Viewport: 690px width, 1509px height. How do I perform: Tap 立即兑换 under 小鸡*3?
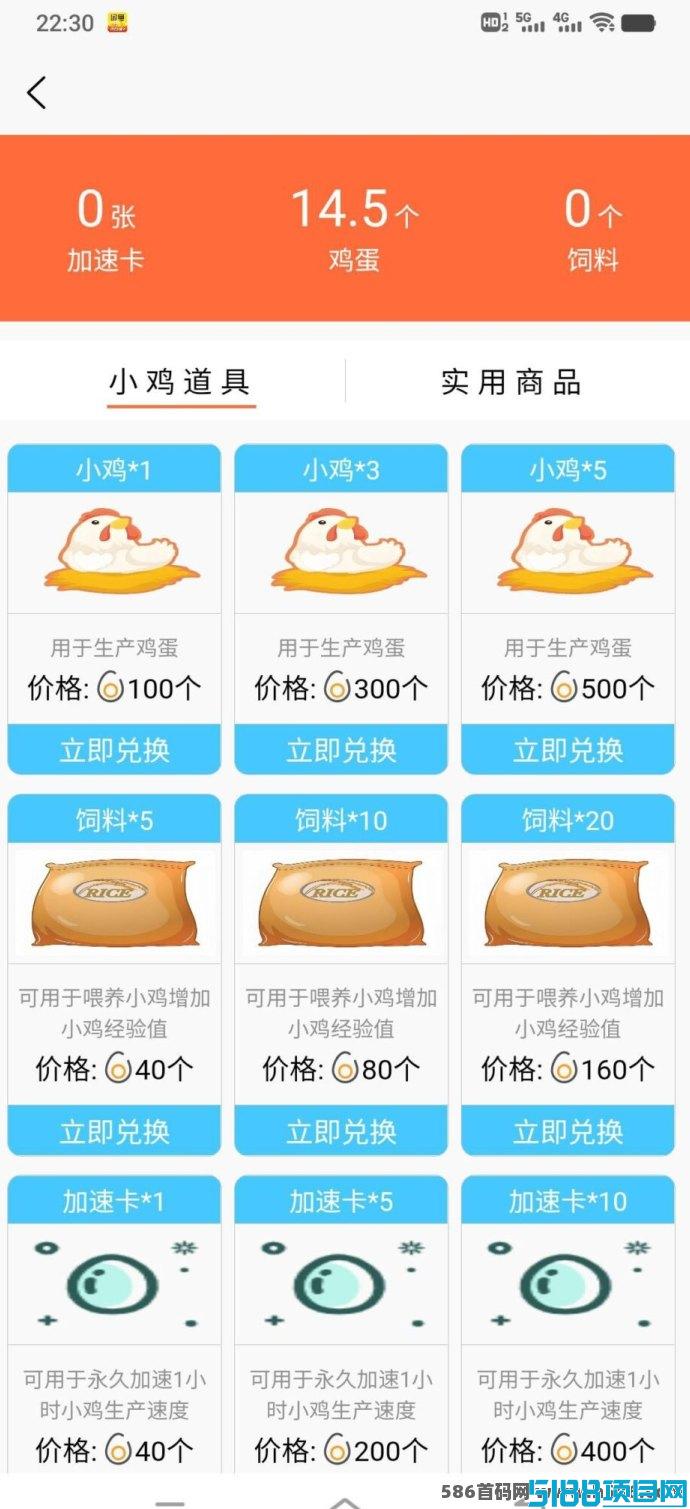click(341, 750)
